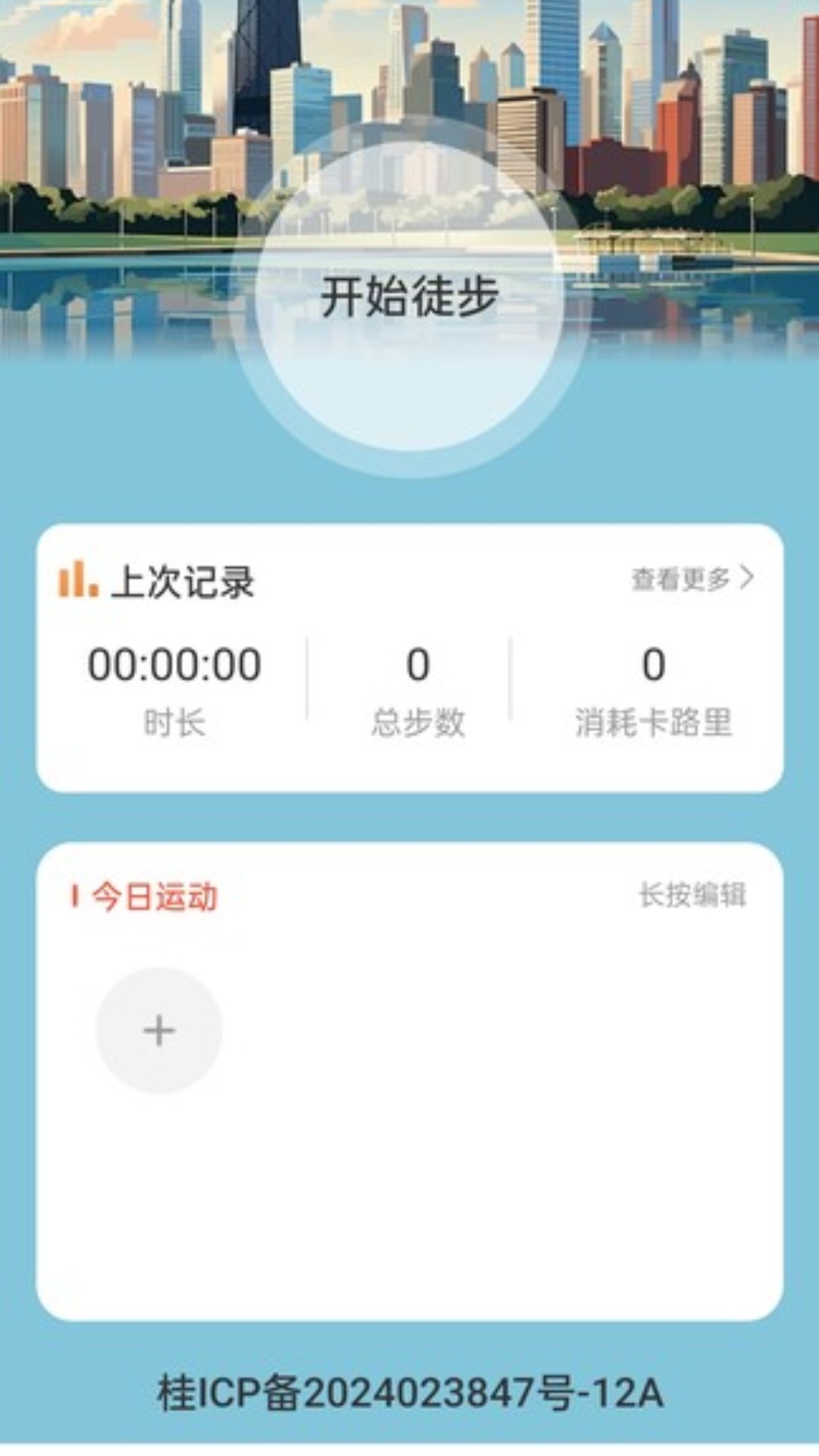Screen dimensions: 819x1456
Task: Add a new activity with the plus button
Action: coord(159,1031)
